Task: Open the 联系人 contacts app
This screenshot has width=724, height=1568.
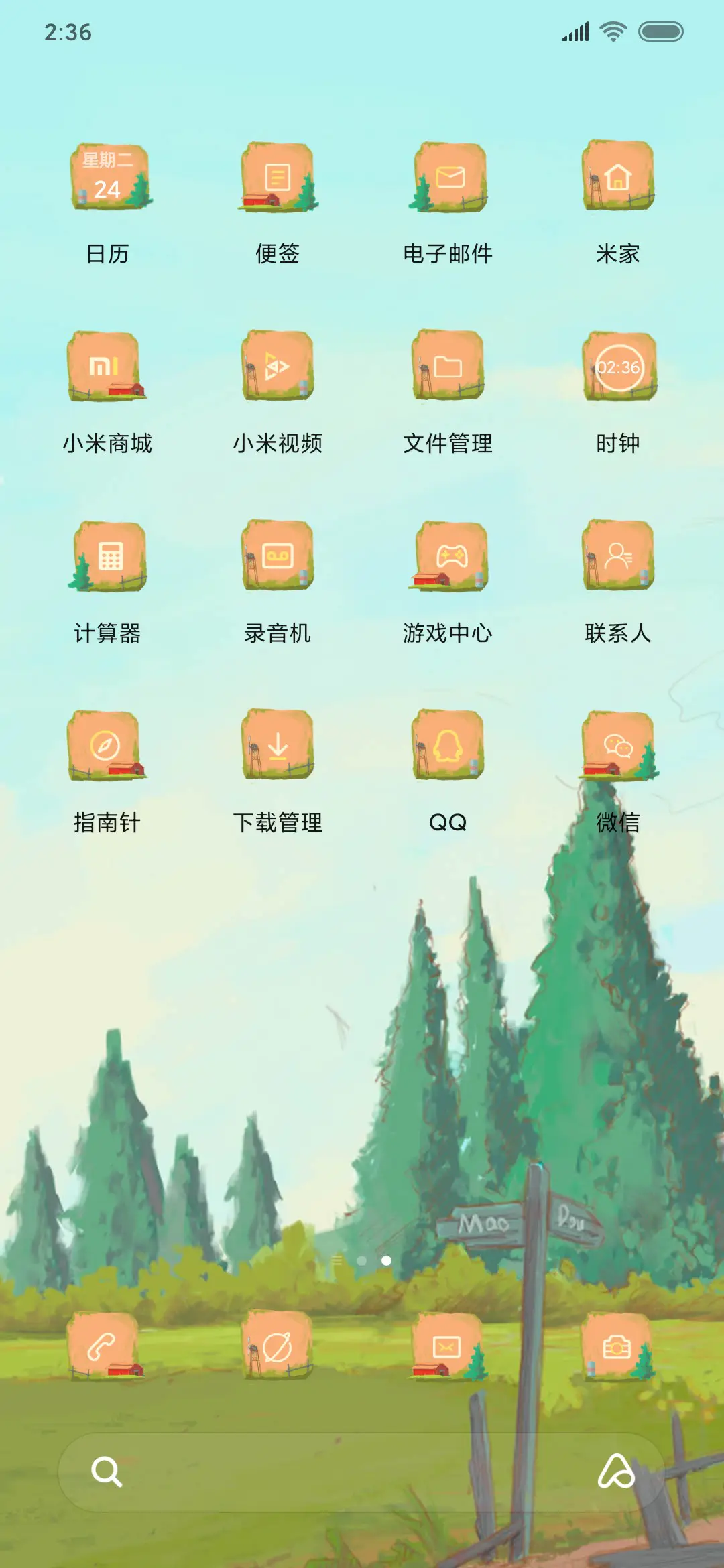Action: click(x=617, y=560)
